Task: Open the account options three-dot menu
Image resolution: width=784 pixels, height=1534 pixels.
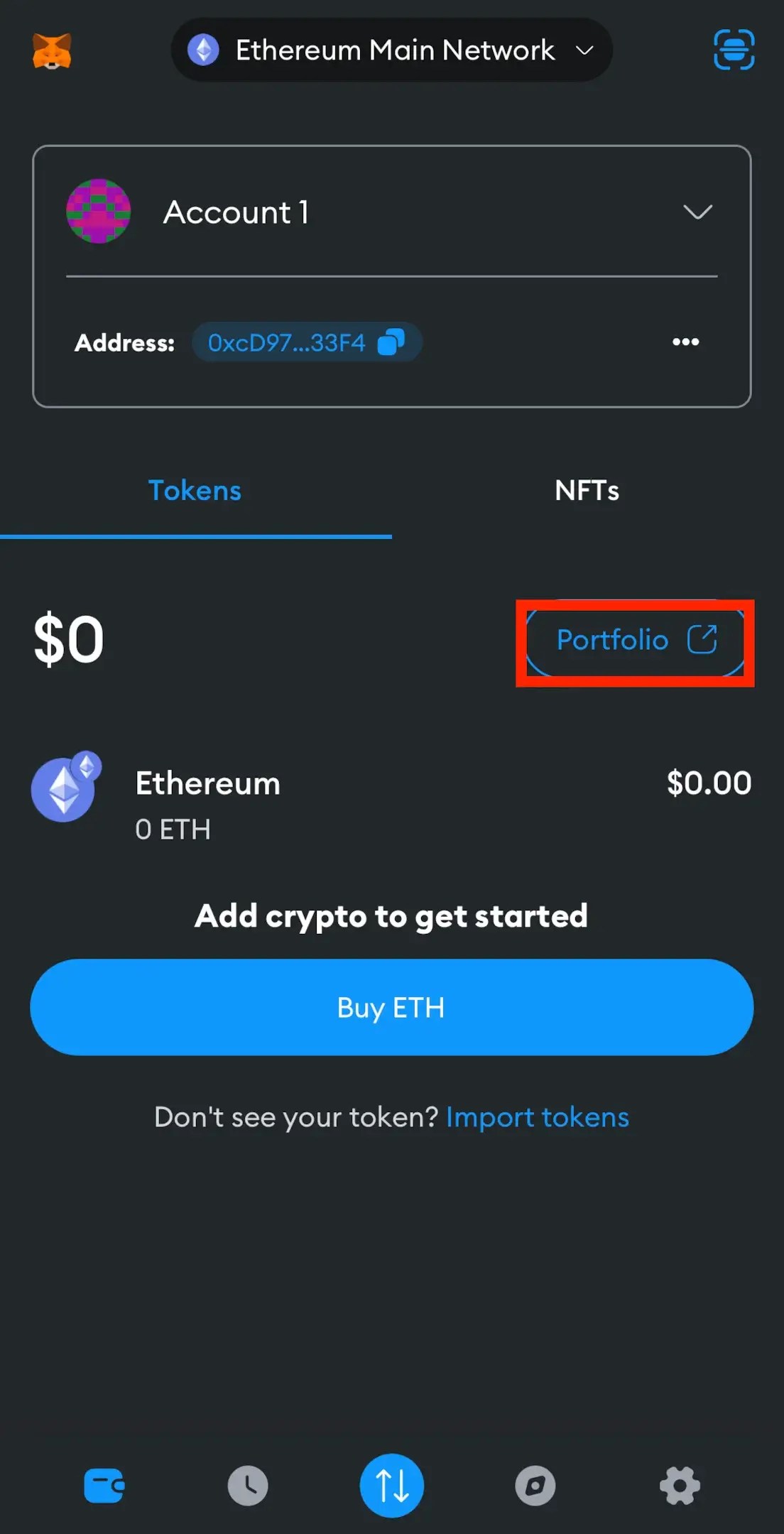Action: point(685,342)
